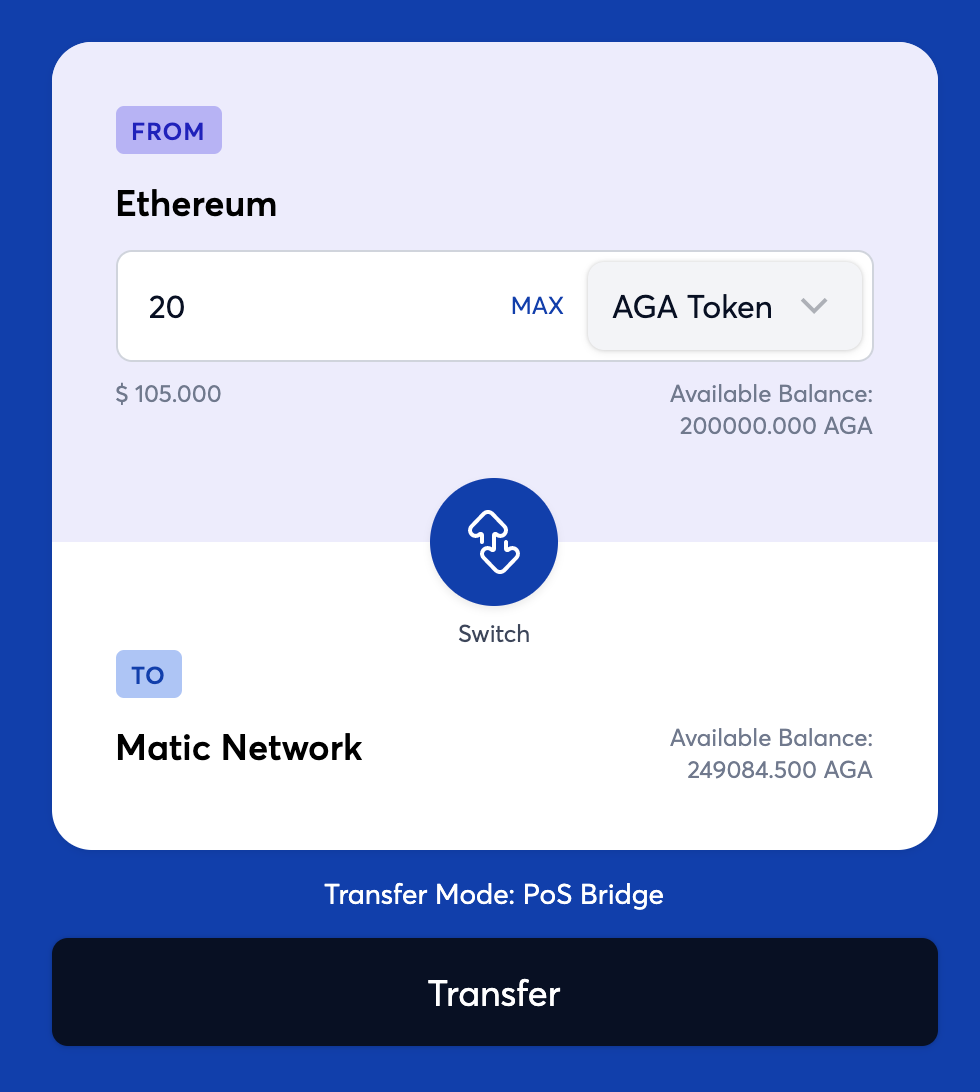
Task: Click the FROM badge icon
Action: coord(168,130)
